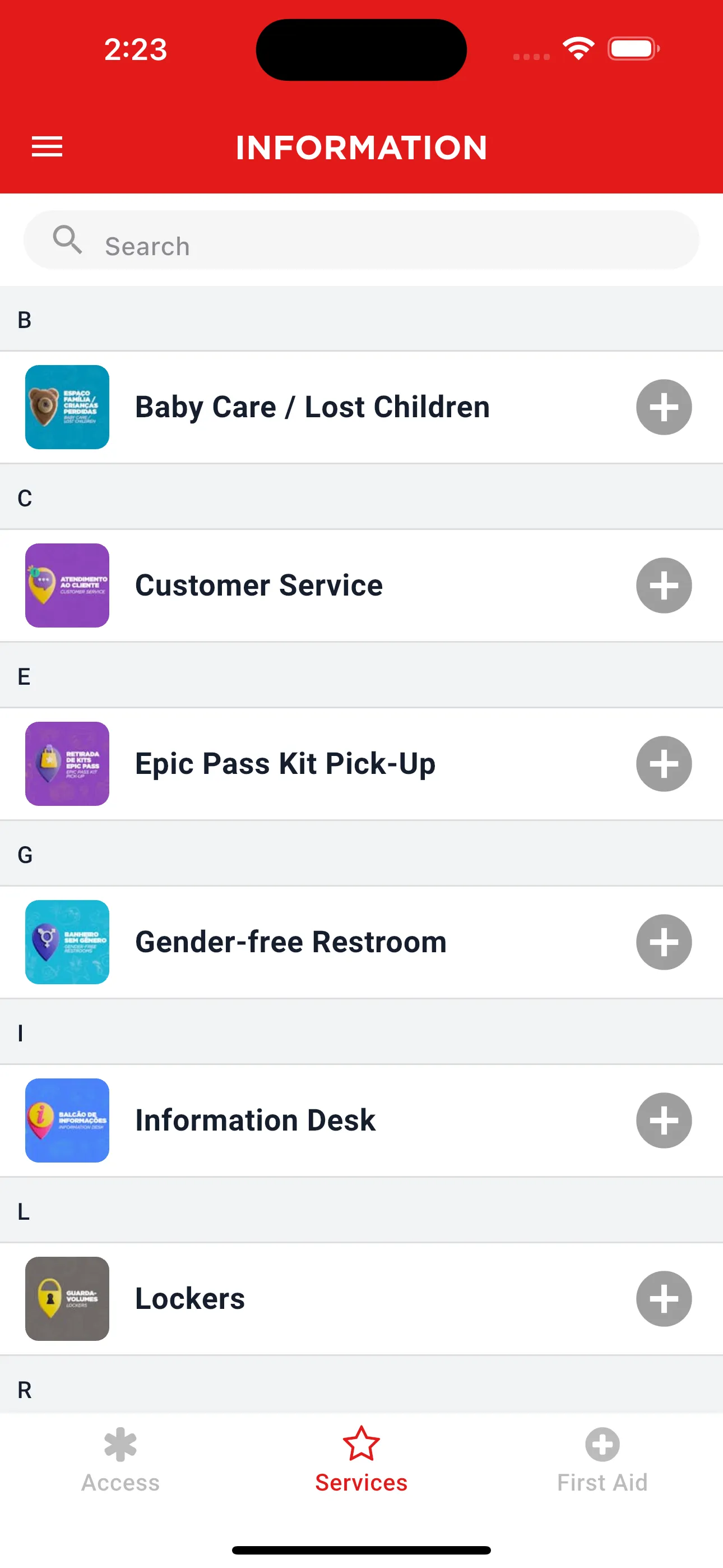Open the Lockers padlock icon
This screenshot has width=723, height=1568.
click(x=67, y=1298)
